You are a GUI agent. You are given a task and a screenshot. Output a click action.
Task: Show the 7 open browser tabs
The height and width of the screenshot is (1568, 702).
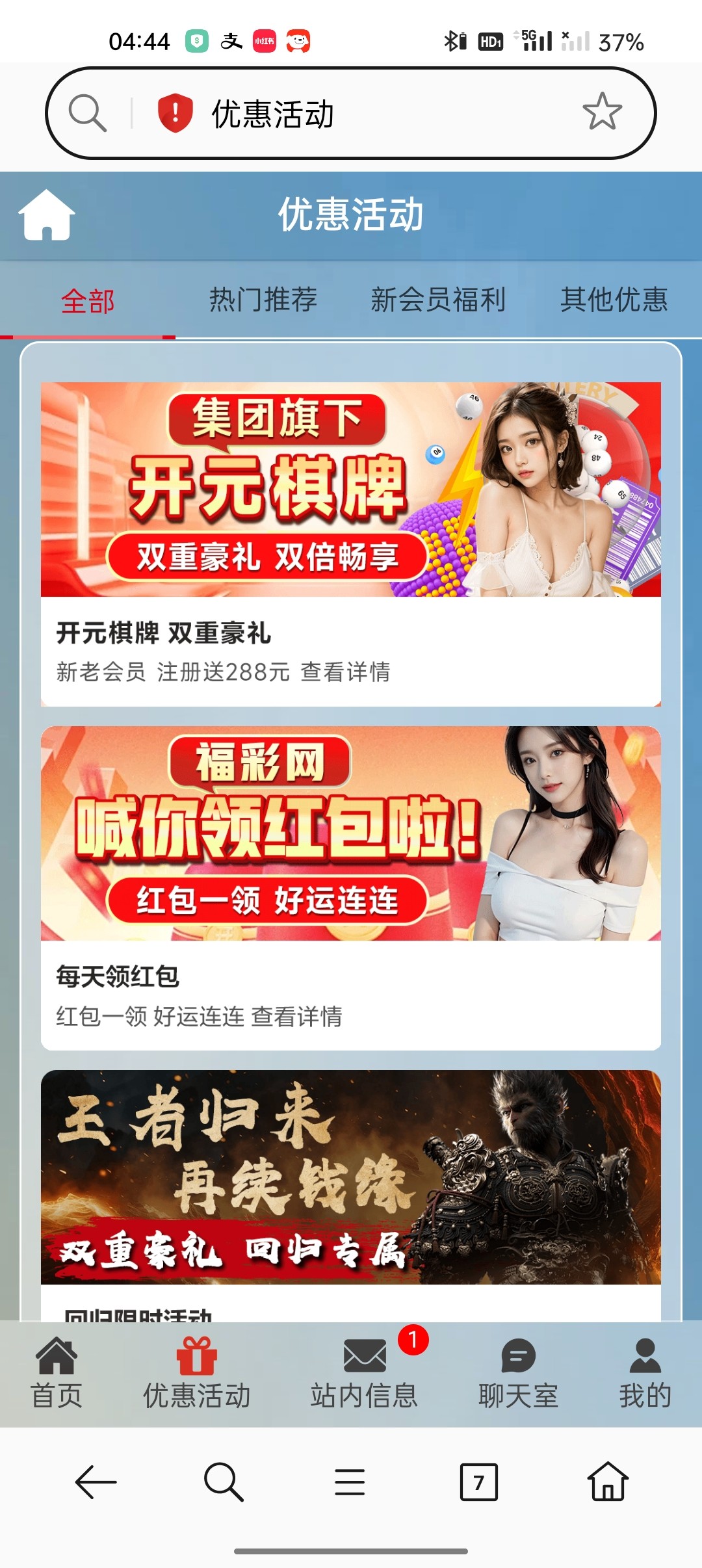(479, 1482)
